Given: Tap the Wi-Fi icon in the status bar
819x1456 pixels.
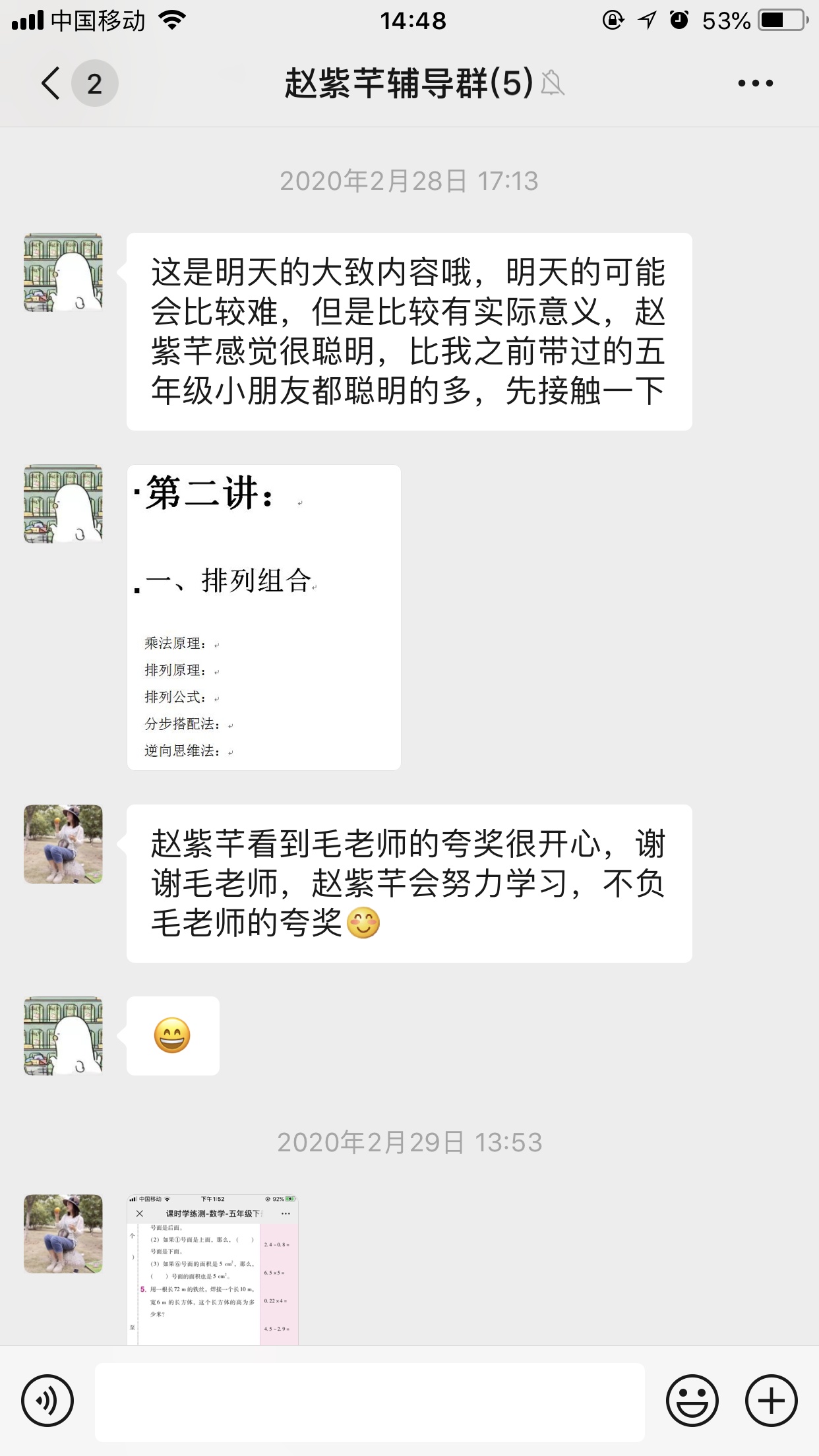Looking at the screenshot, I should pyautogui.click(x=171, y=21).
